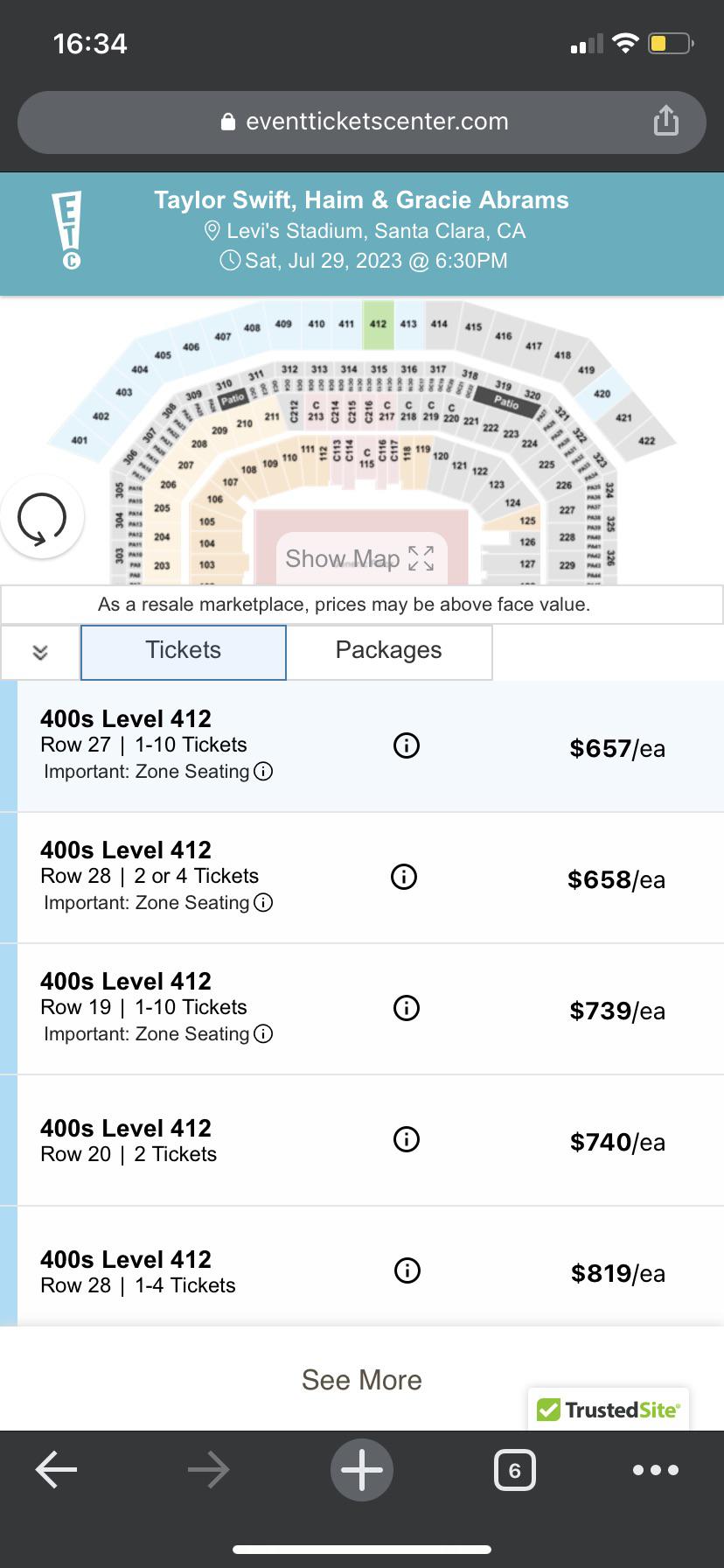Tap the padlock icon before the URL
The image size is (724, 1568).
click(x=228, y=121)
